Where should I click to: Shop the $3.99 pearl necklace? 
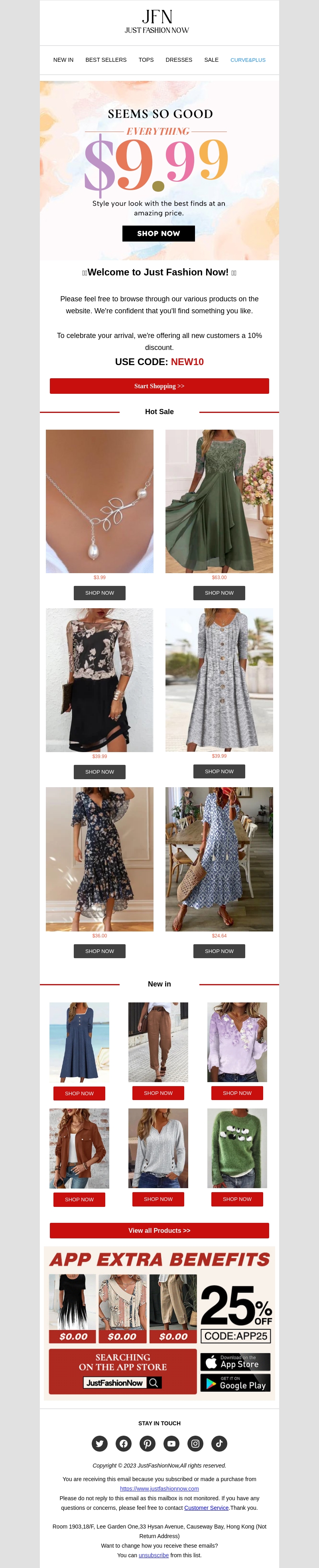[99, 593]
